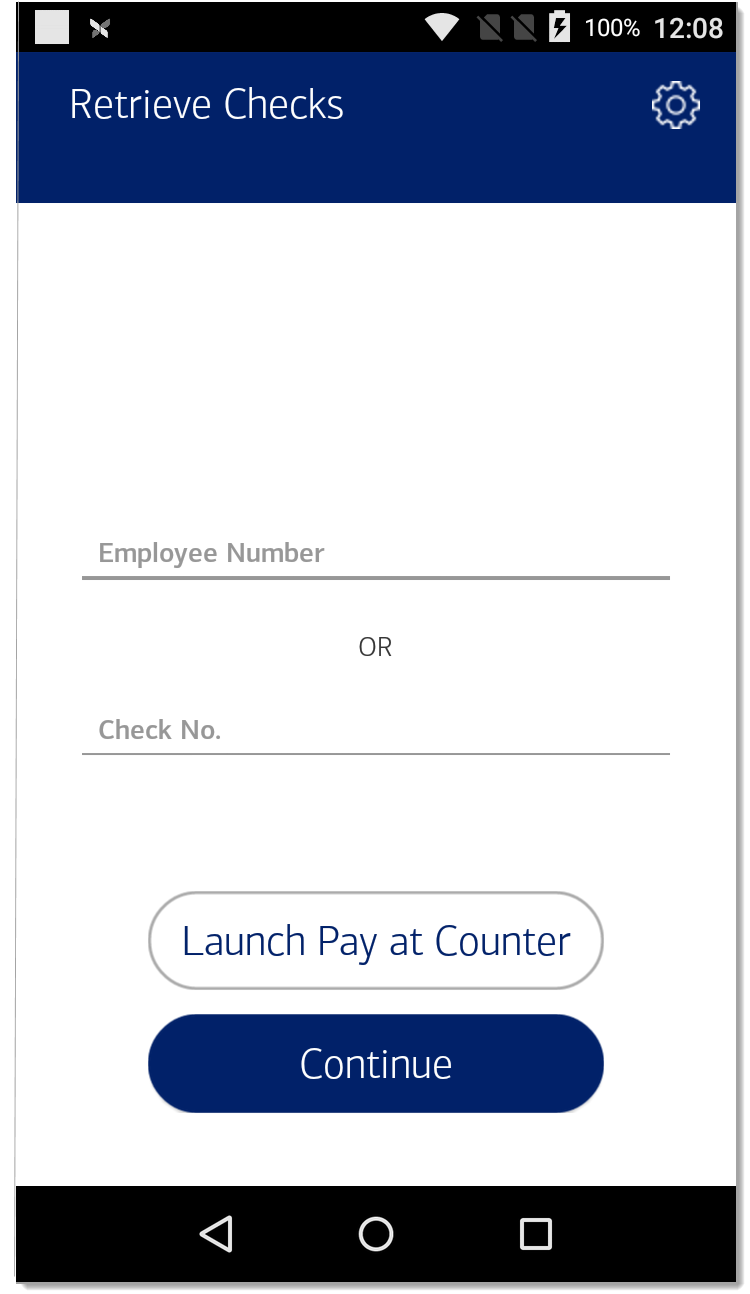Focus the Employee Number field

(x=375, y=553)
